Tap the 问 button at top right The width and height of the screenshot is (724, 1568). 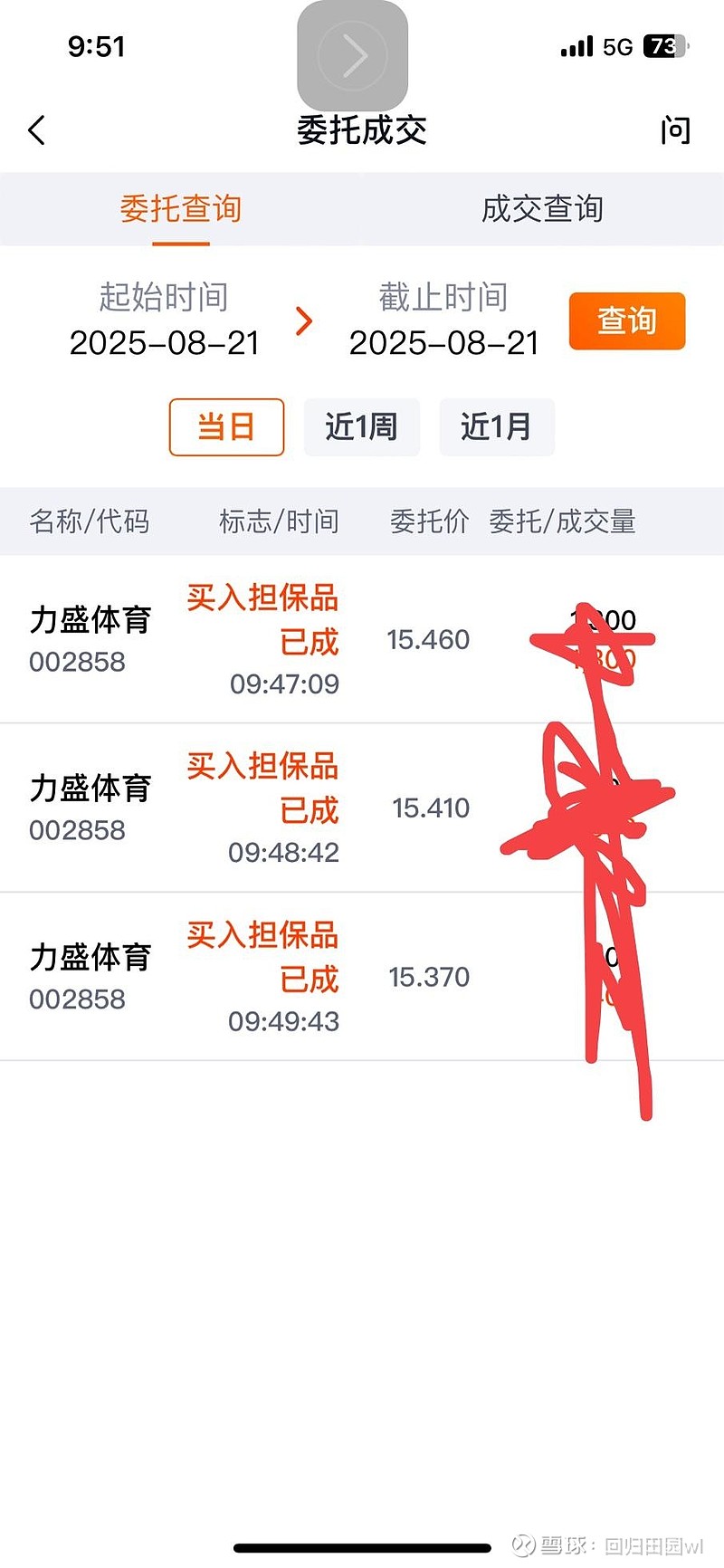point(675,130)
